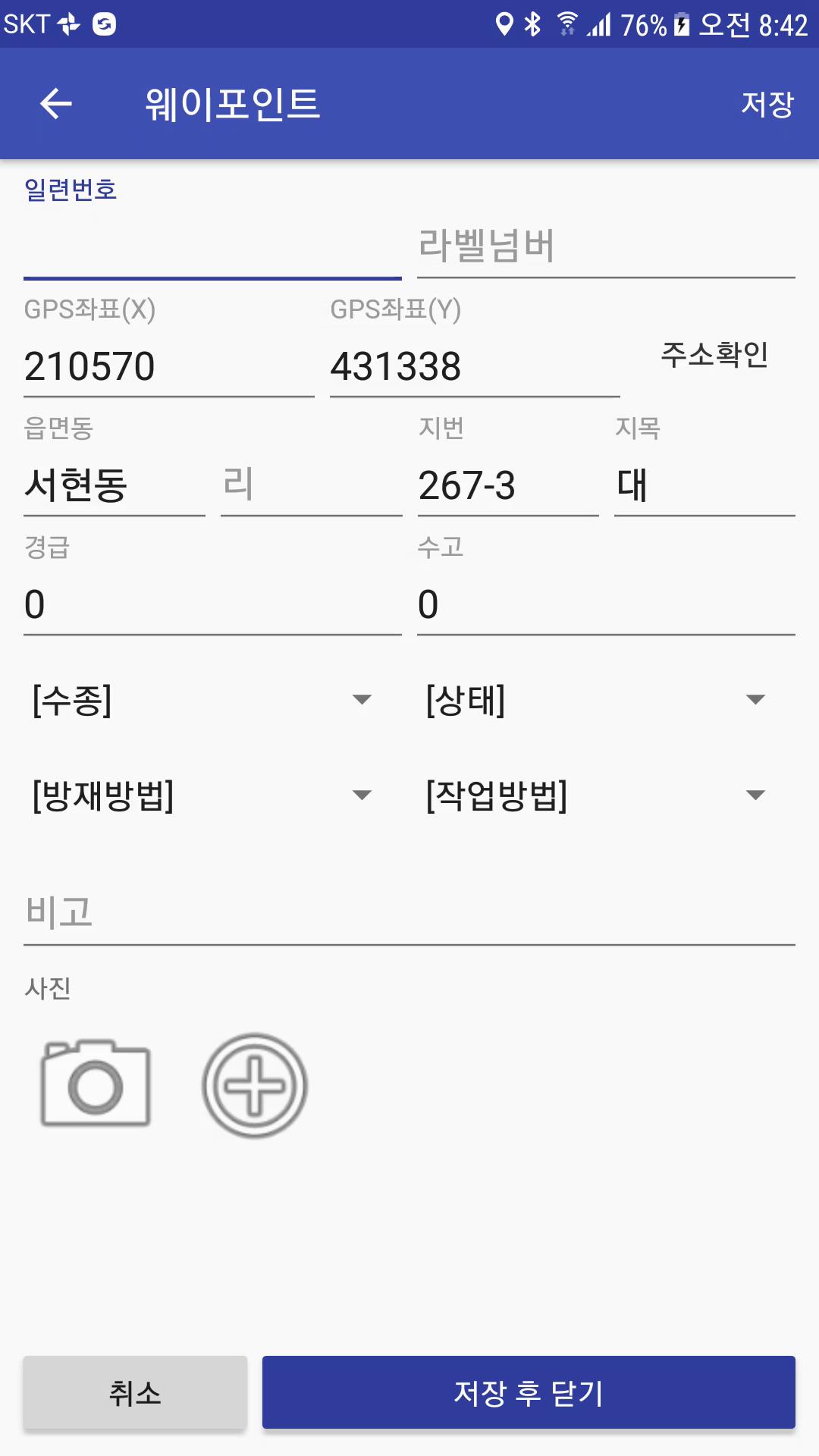
Task: Tap the 라벨넘버 text field
Action: click(x=606, y=246)
